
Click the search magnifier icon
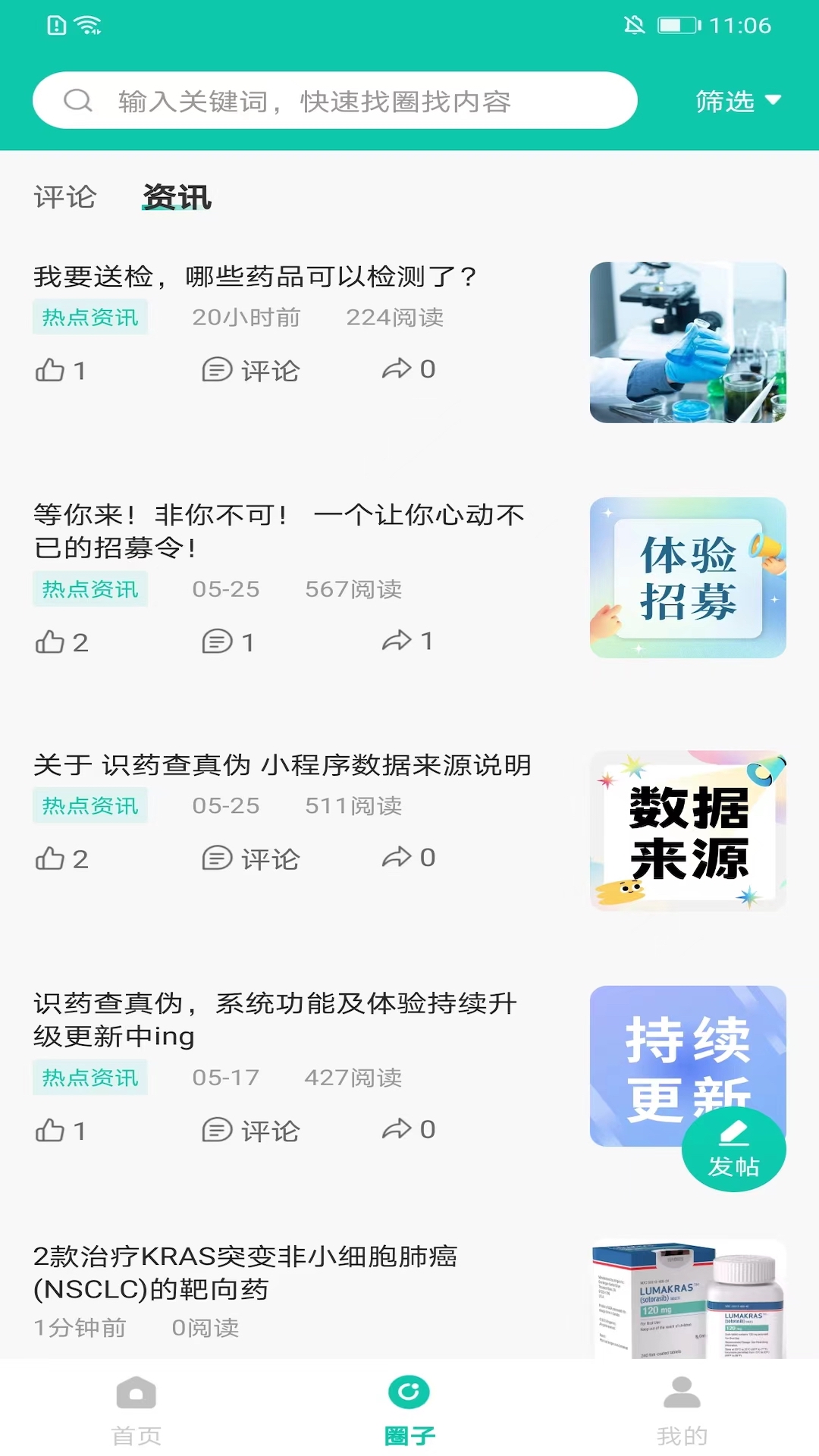pos(78,99)
